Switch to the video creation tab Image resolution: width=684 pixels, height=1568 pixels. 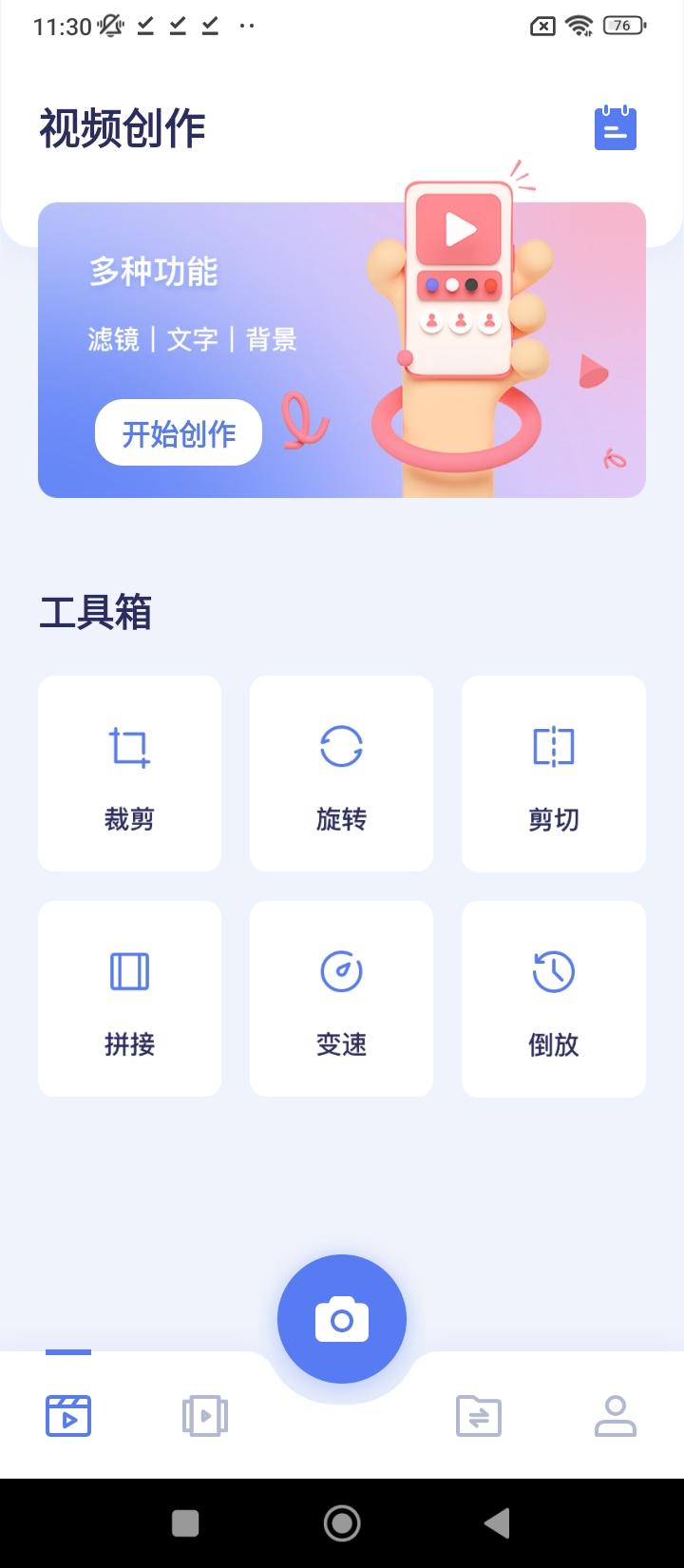[67, 1415]
